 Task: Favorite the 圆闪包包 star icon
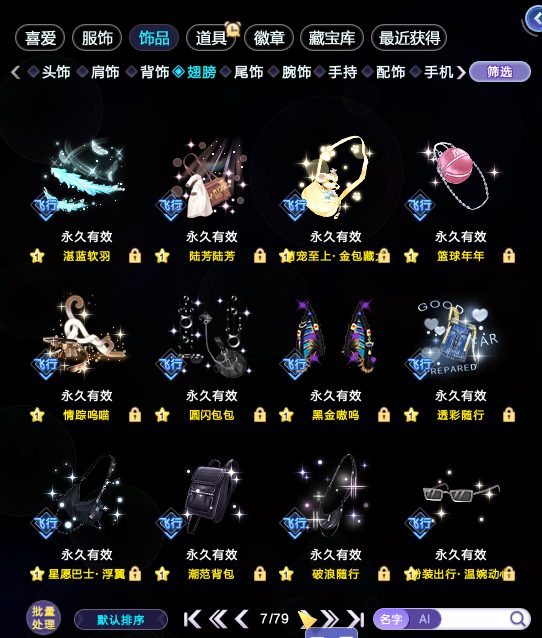click(x=162, y=415)
